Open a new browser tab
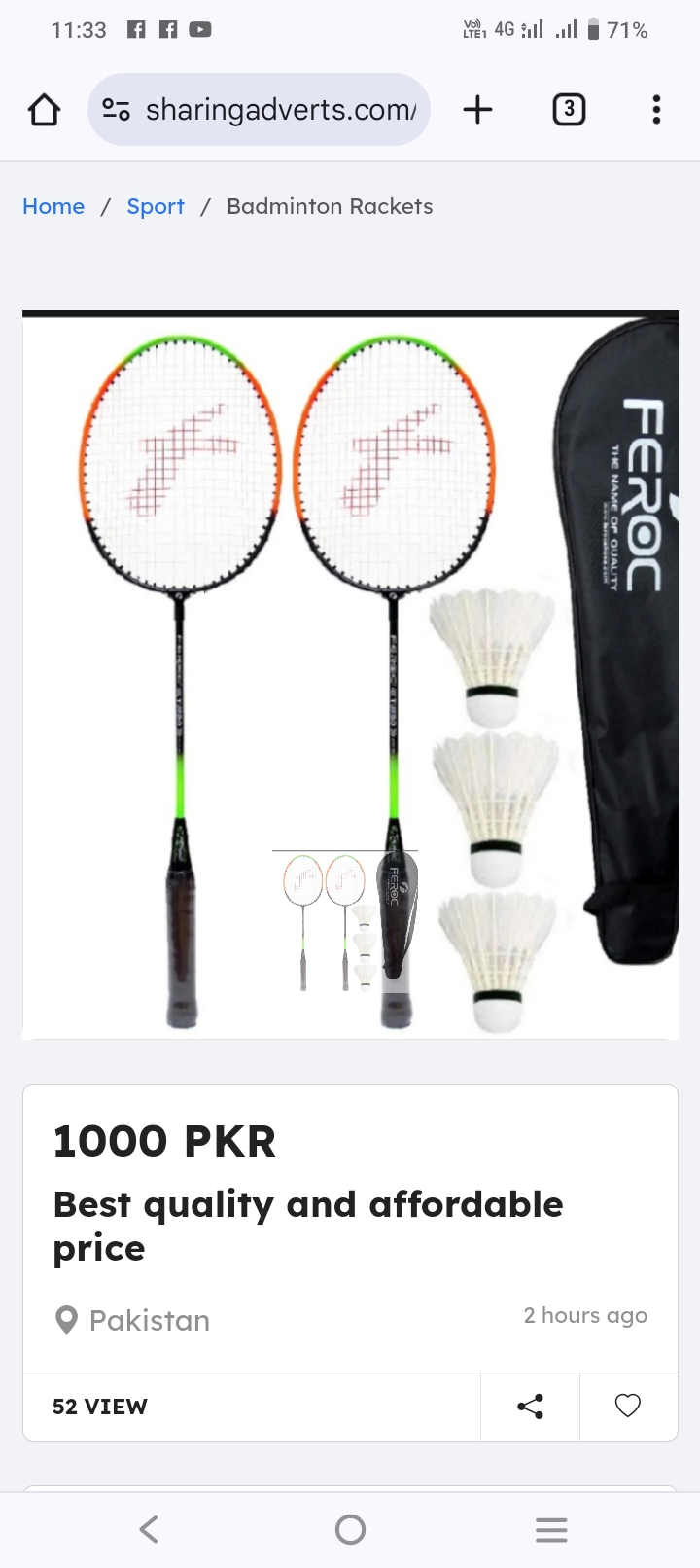This screenshot has height=1568, width=700. [x=477, y=110]
